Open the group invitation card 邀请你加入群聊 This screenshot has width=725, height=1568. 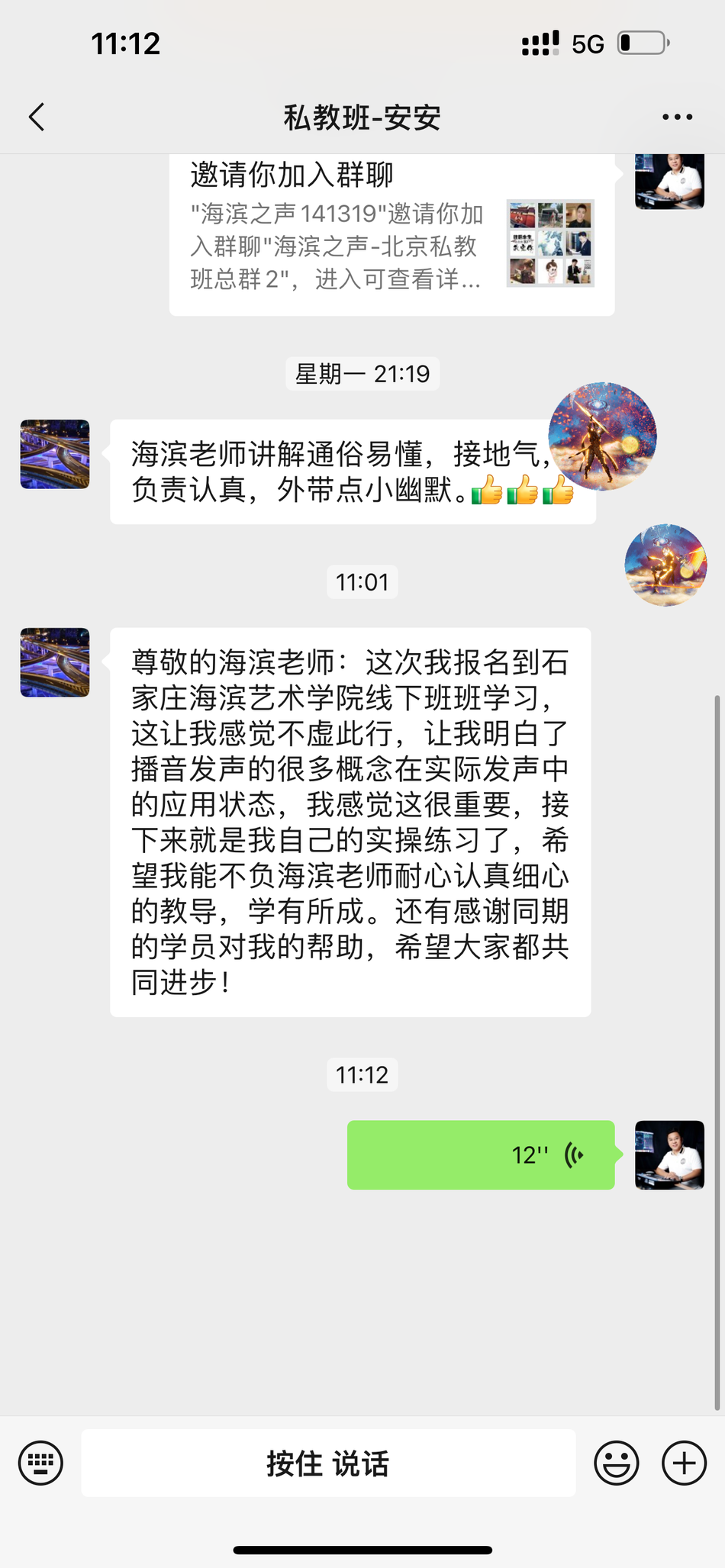click(x=391, y=233)
